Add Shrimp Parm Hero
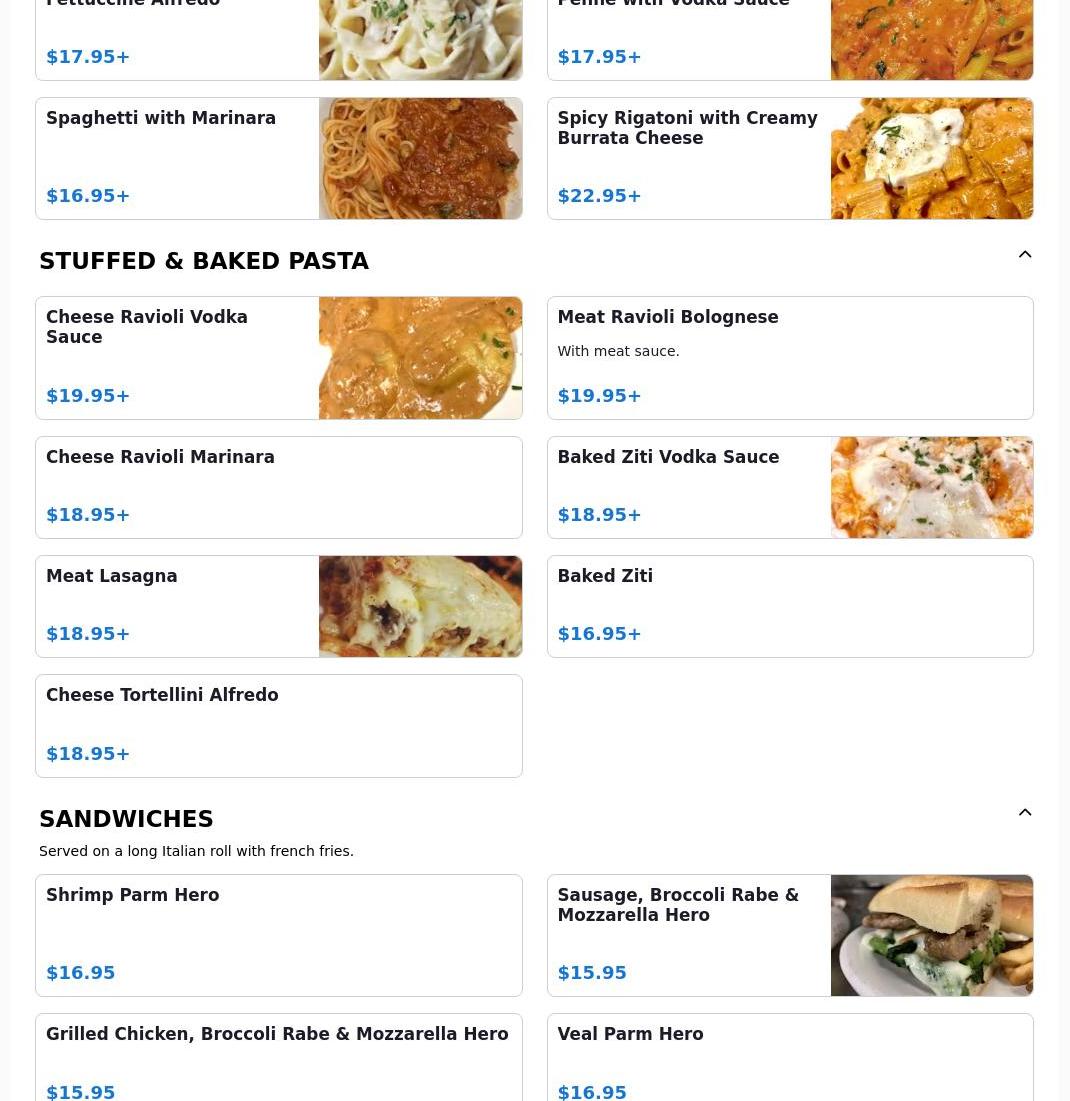Viewport: 1070px width, 1101px height. tap(278, 935)
